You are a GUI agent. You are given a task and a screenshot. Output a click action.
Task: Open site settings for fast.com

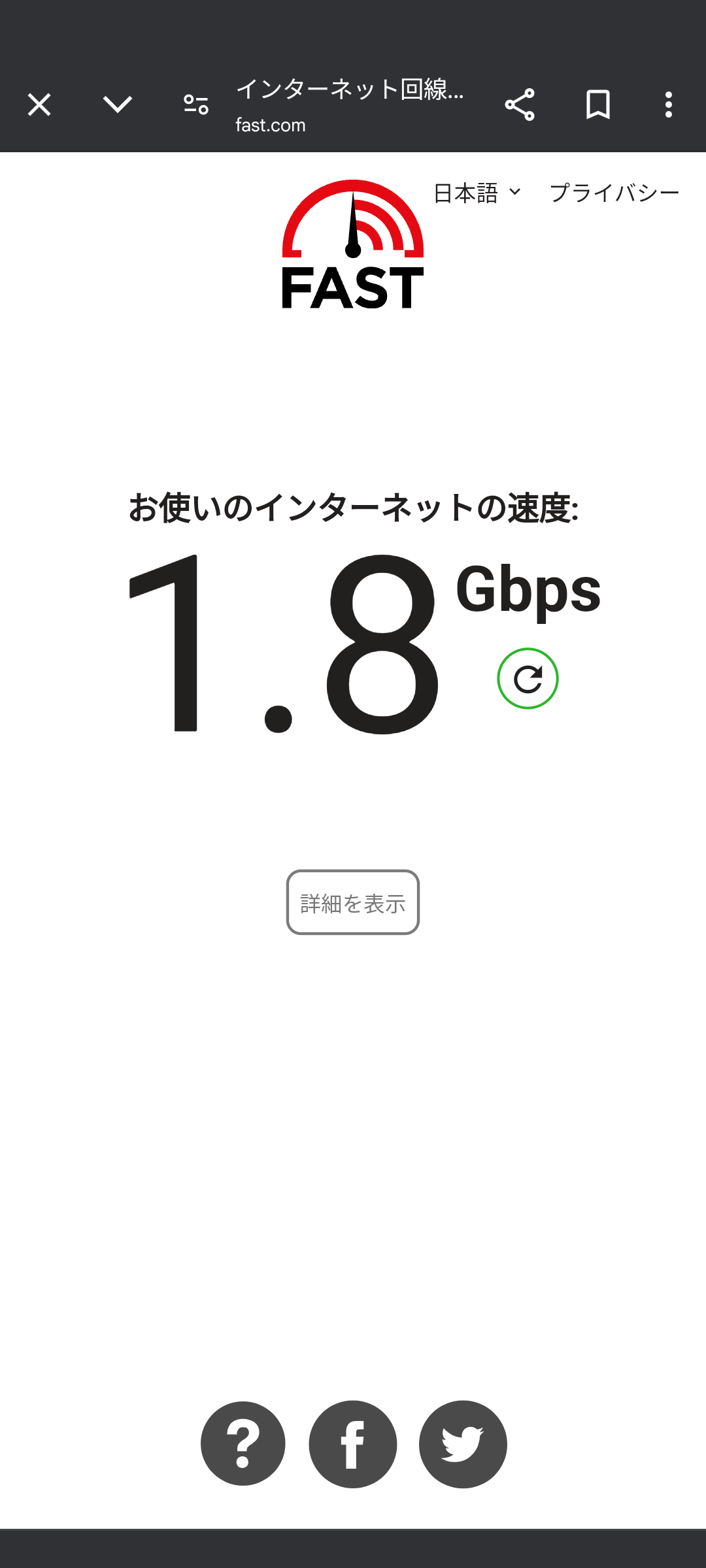(x=195, y=105)
